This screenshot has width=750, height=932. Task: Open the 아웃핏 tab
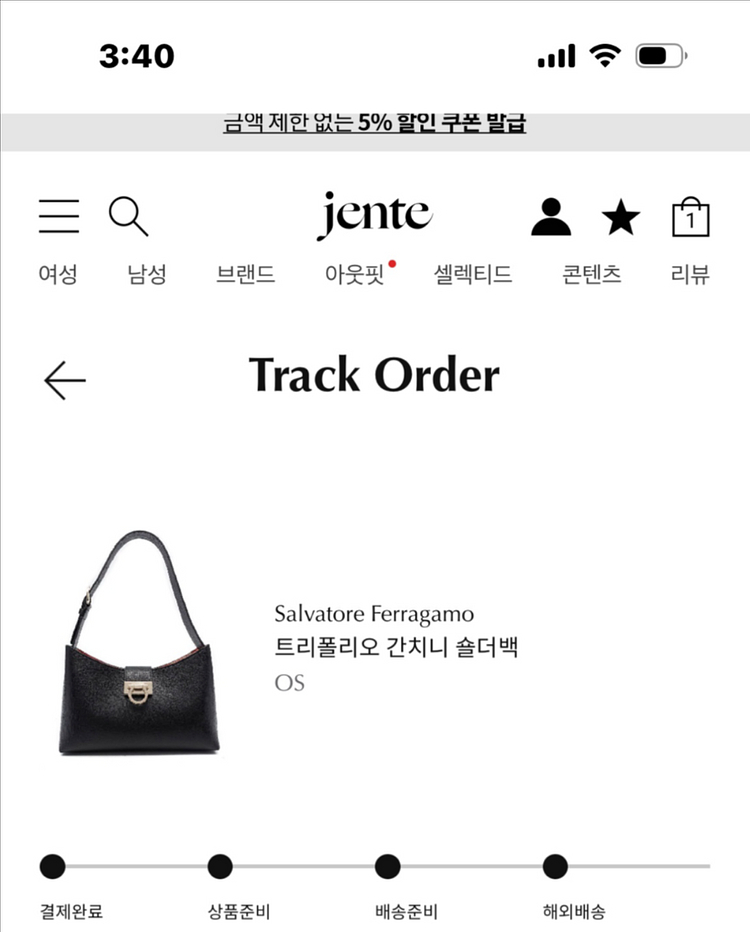pos(355,274)
